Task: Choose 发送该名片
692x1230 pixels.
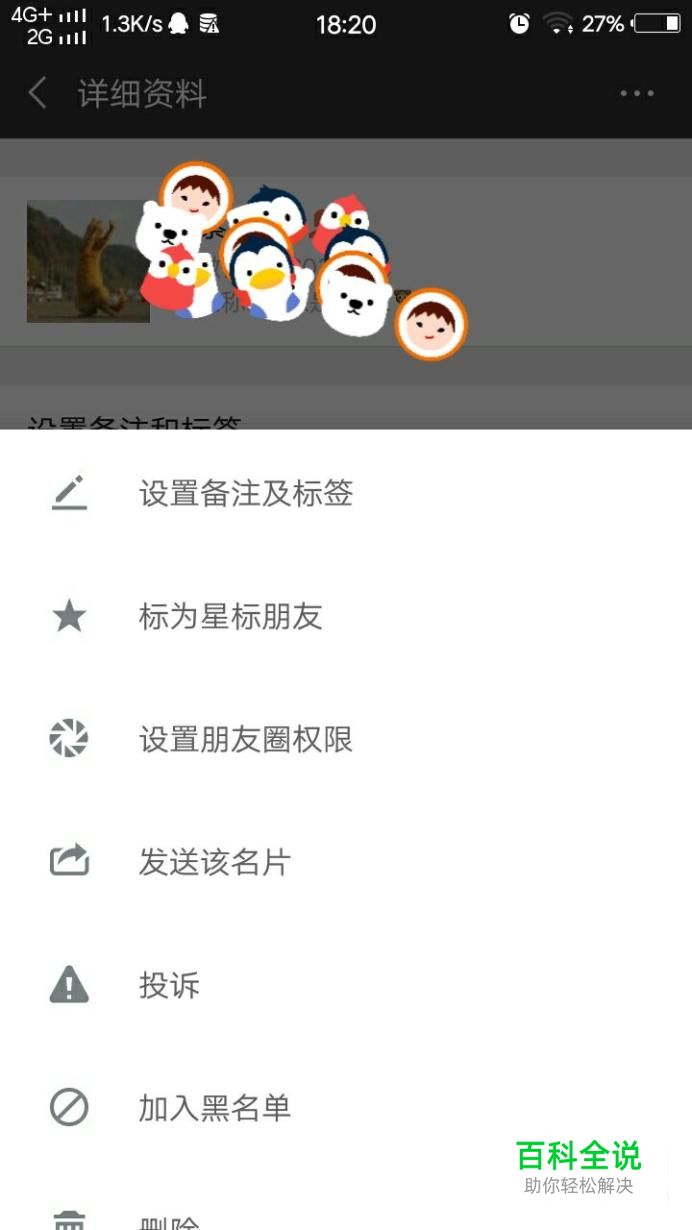Action: click(346, 862)
